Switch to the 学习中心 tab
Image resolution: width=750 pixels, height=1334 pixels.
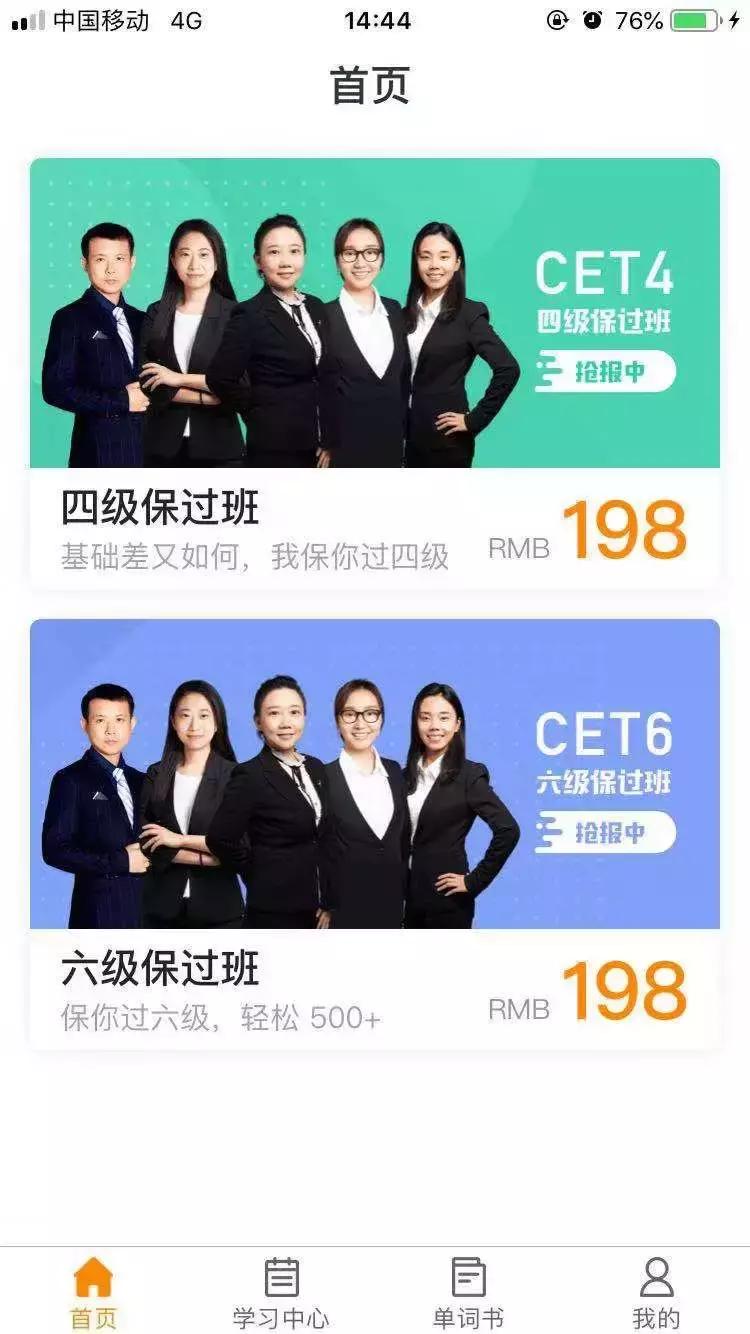(281, 1291)
